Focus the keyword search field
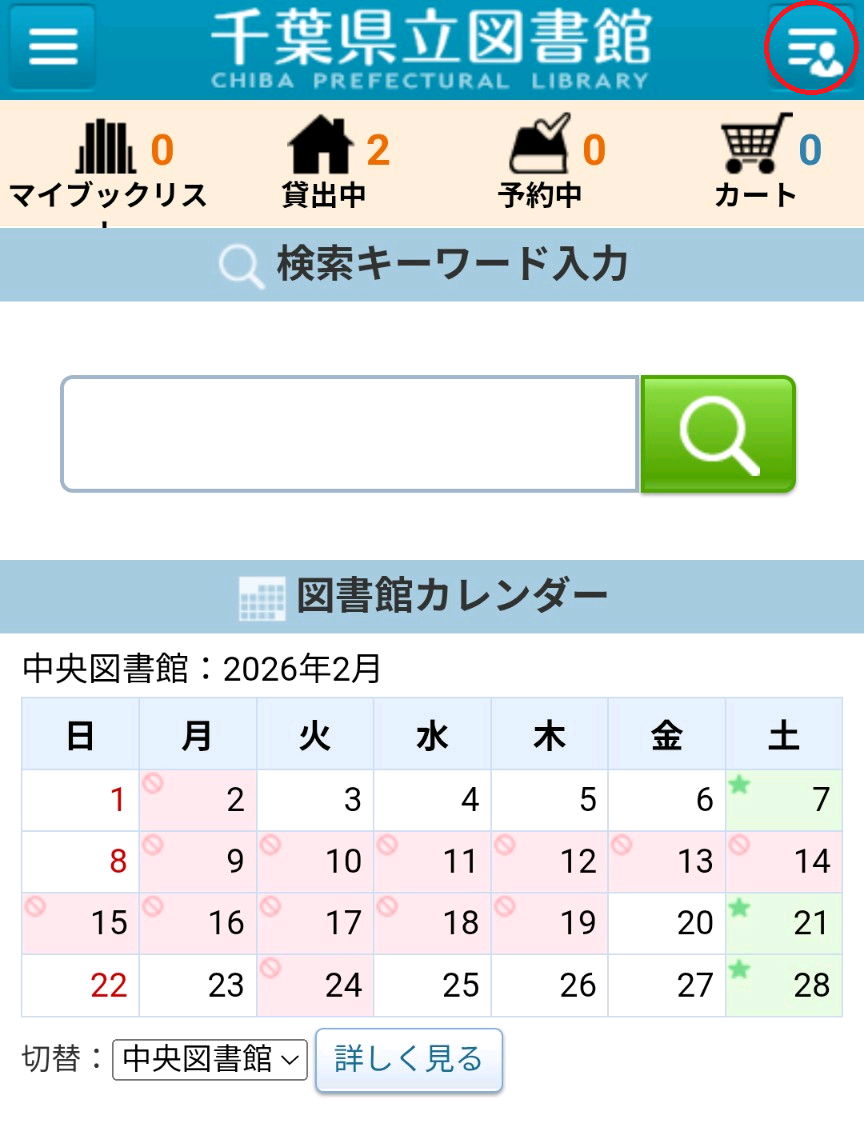The width and height of the screenshot is (864, 1142). (x=350, y=434)
